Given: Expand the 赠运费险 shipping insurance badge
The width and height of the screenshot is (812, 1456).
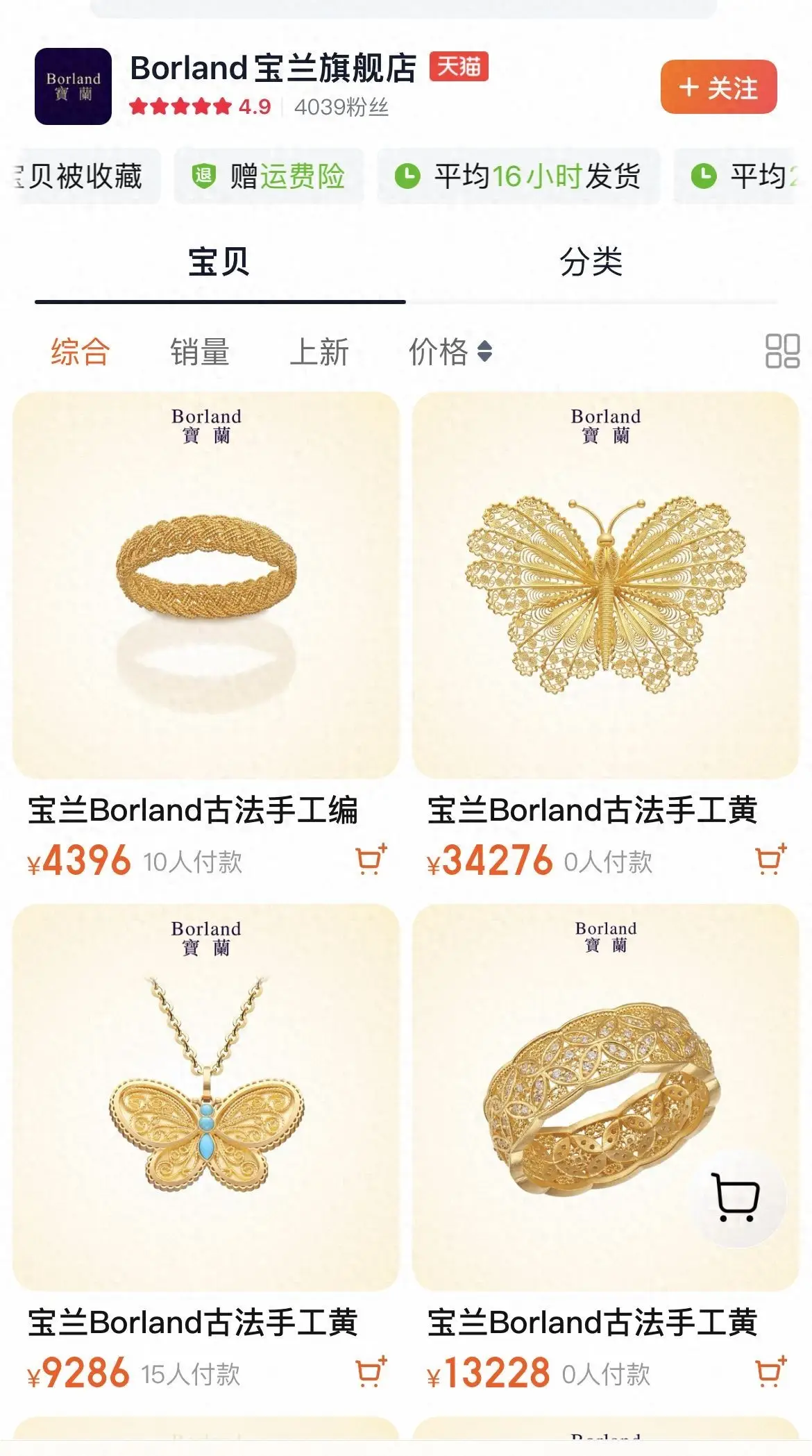Looking at the screenshot, I should tap(269, 177).
